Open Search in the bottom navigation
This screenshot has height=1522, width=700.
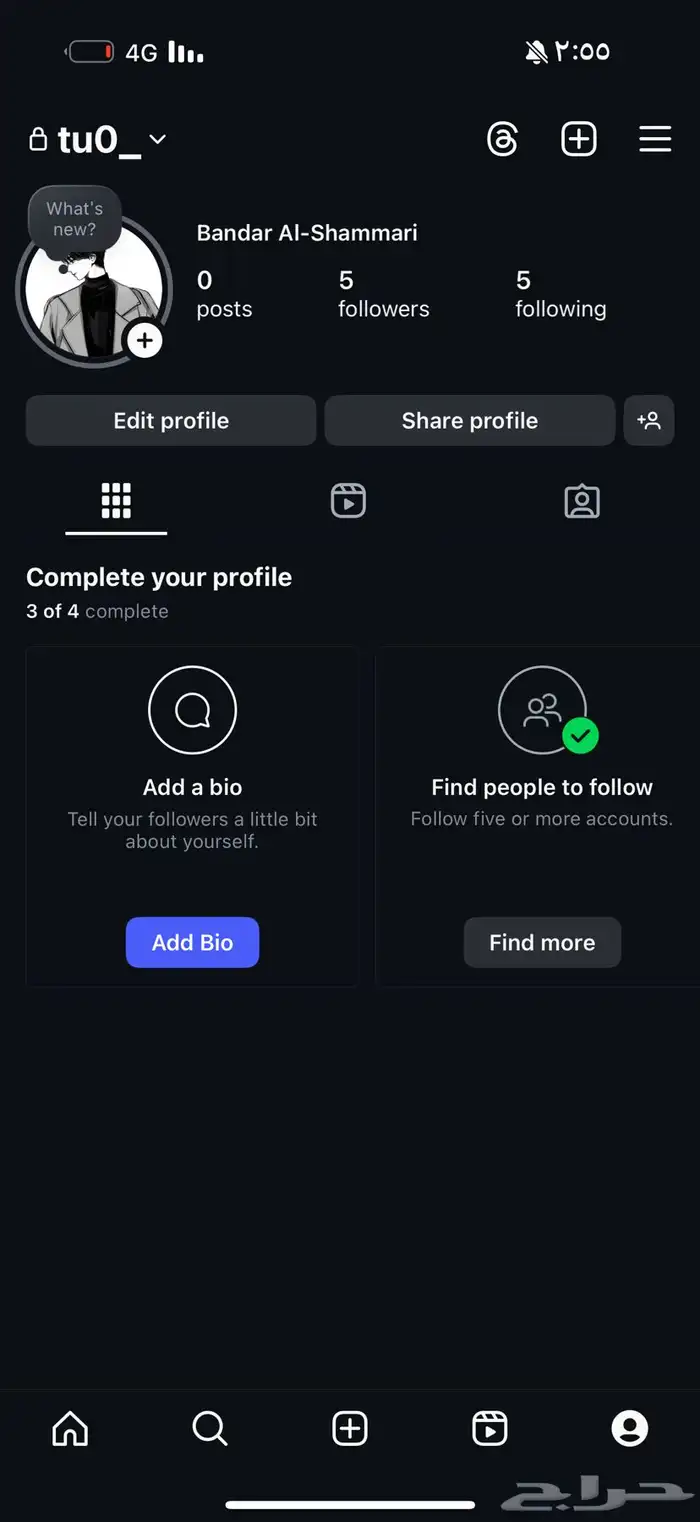click(210, 1429)
